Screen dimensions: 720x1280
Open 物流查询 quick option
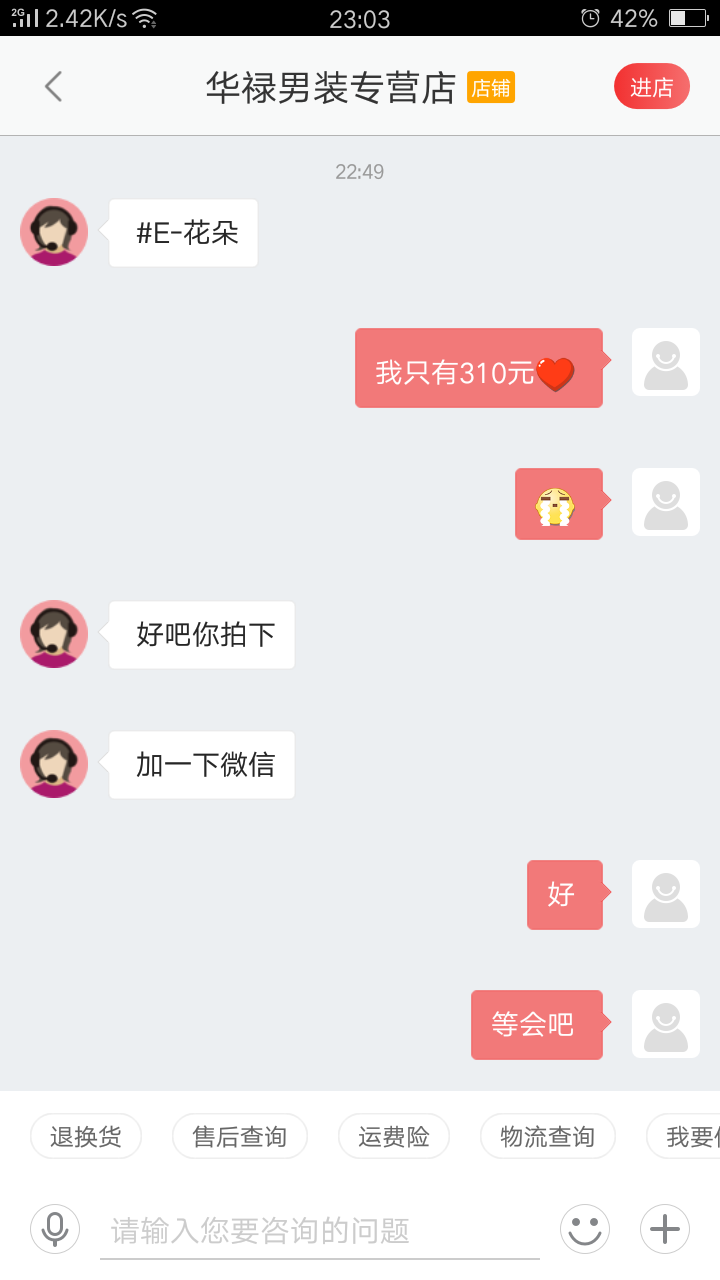tap(547, 1136)
